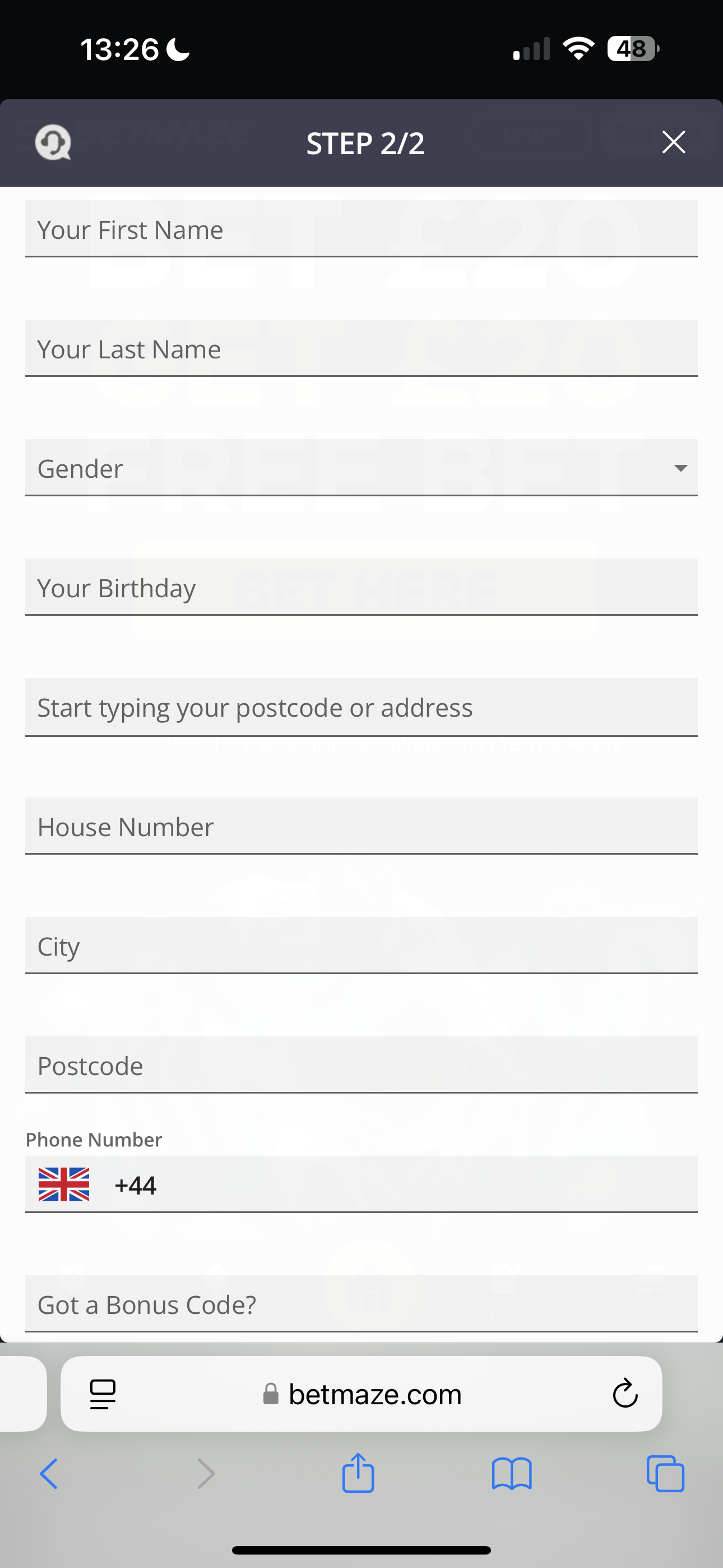Tap the betmaze.com address bar
Viewport: 723px width, 1568px height.
coord(374,1394)
